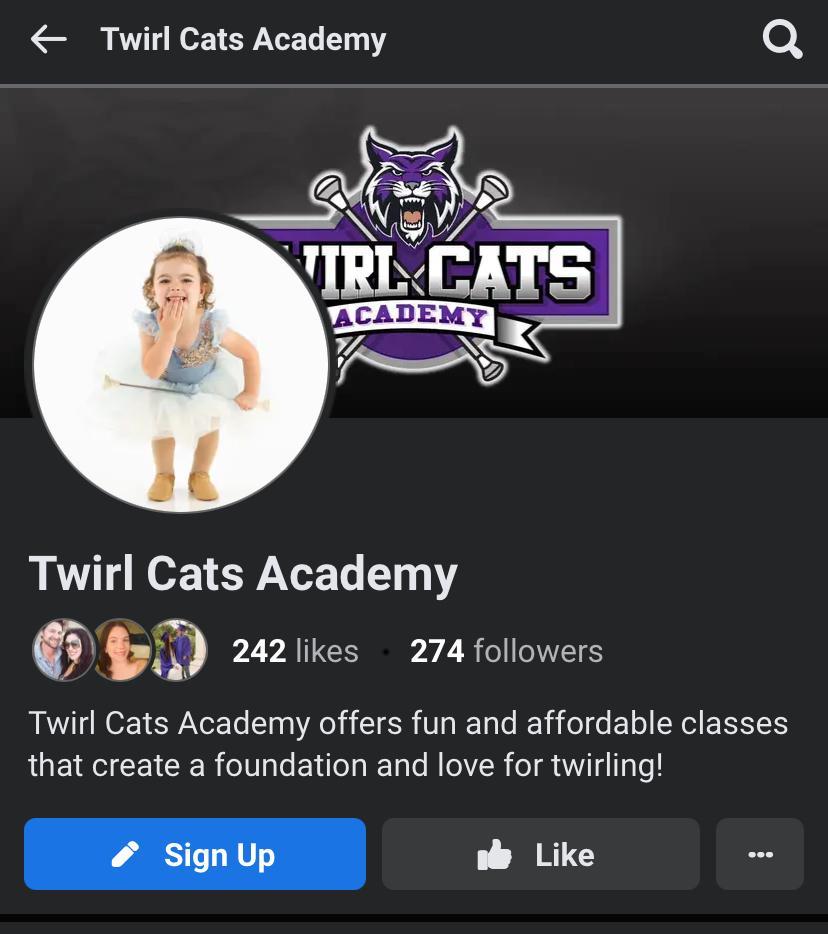Open the three-dot more options button
This screenshot has height=934, width=828.
point(760,854)
